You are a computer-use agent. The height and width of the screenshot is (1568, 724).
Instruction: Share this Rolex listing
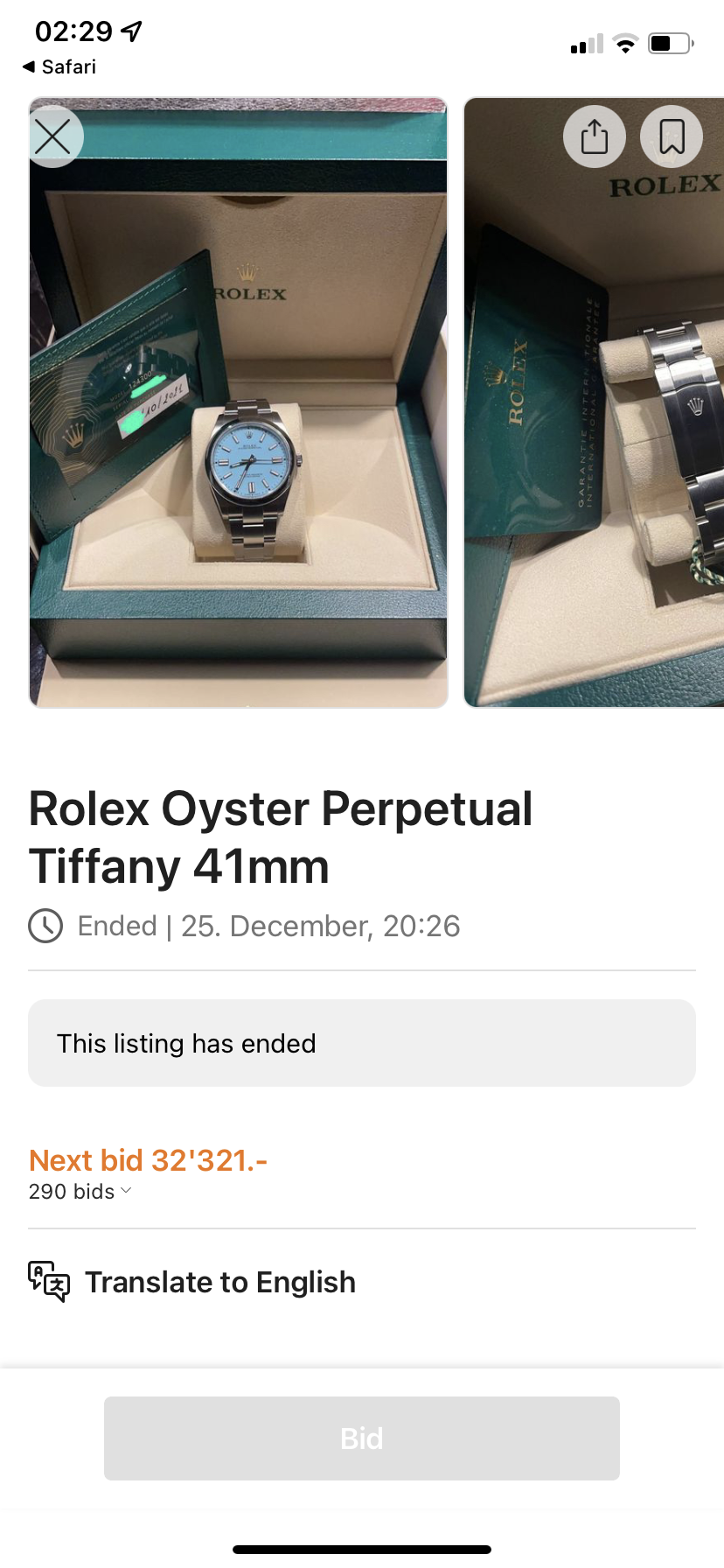coord(595,136)
